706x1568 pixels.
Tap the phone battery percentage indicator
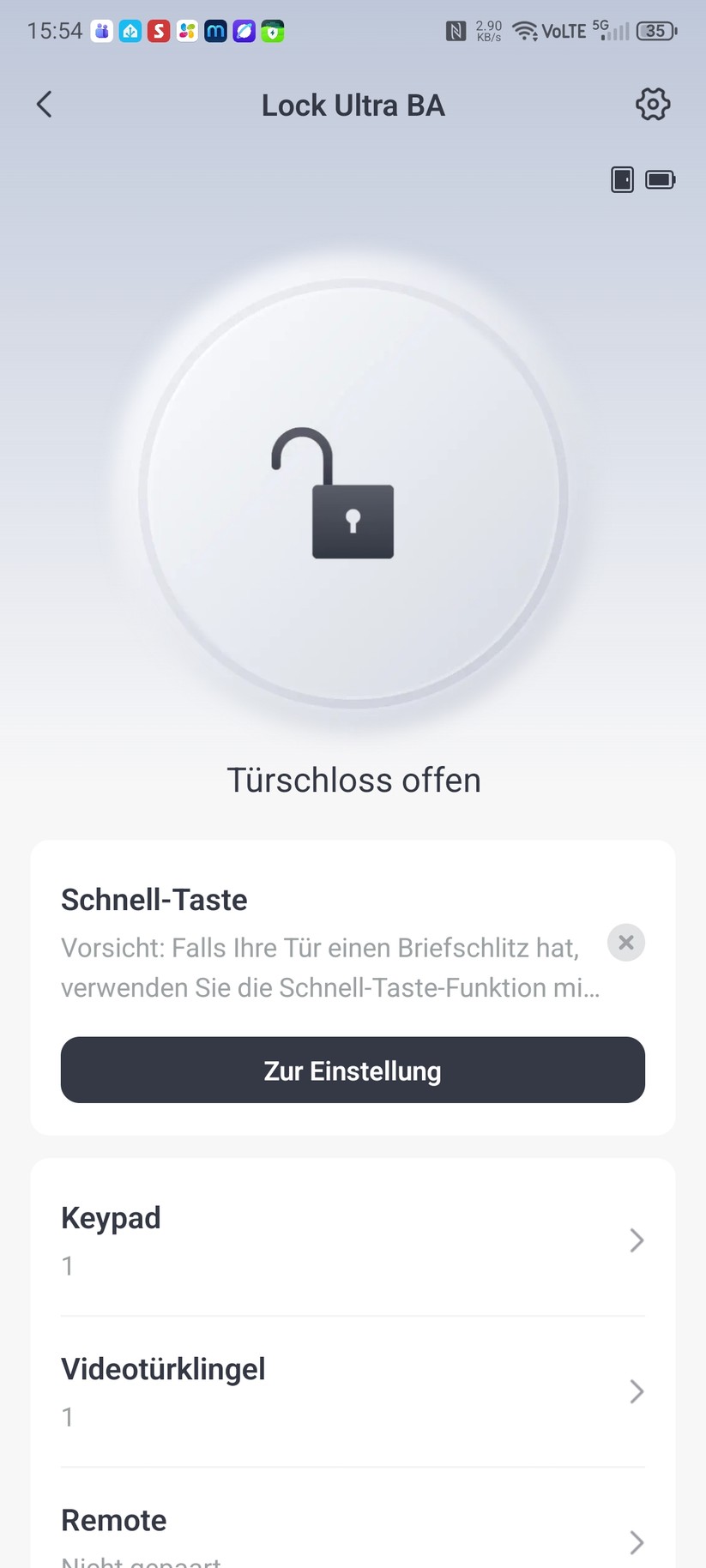click(655, 31)
